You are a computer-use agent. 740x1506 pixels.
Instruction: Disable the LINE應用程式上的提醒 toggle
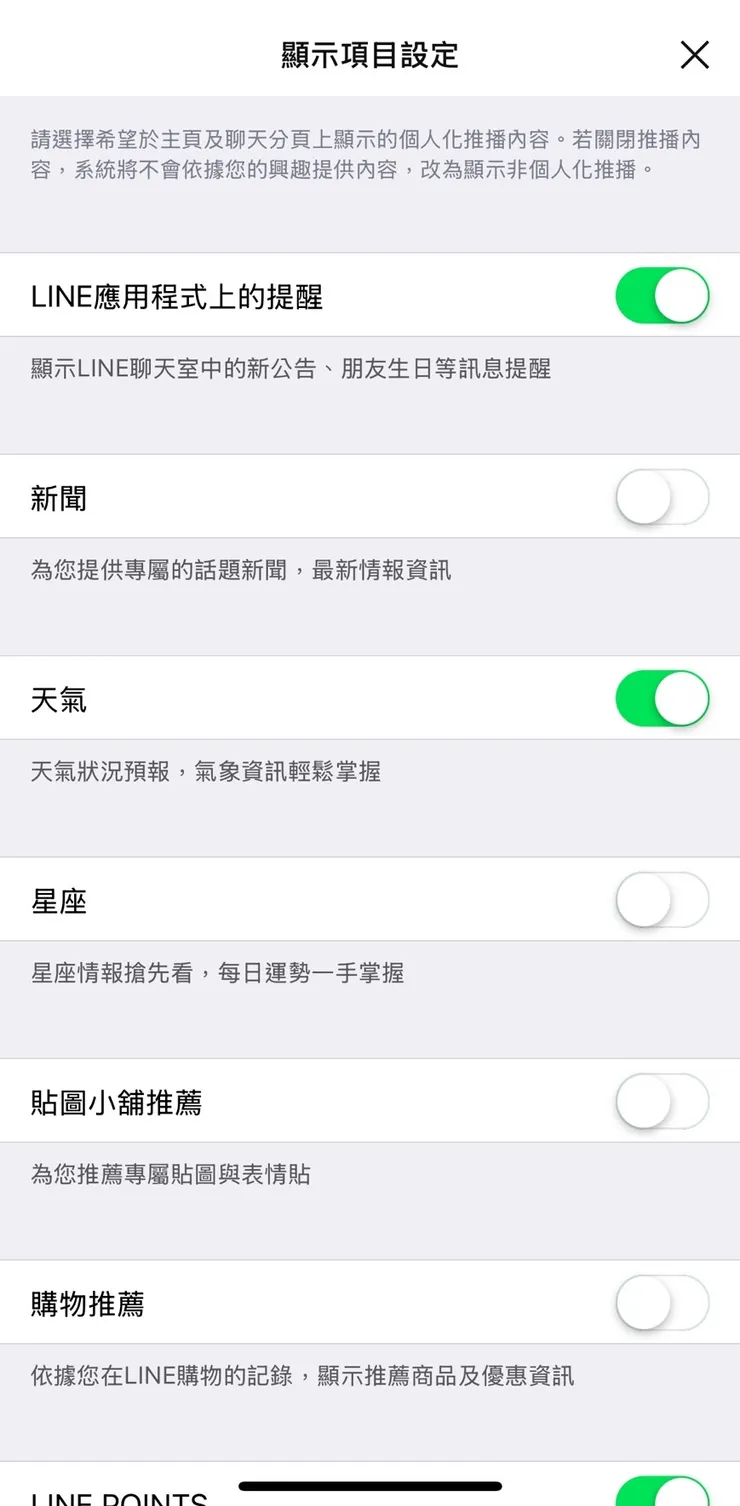[661, 295]
